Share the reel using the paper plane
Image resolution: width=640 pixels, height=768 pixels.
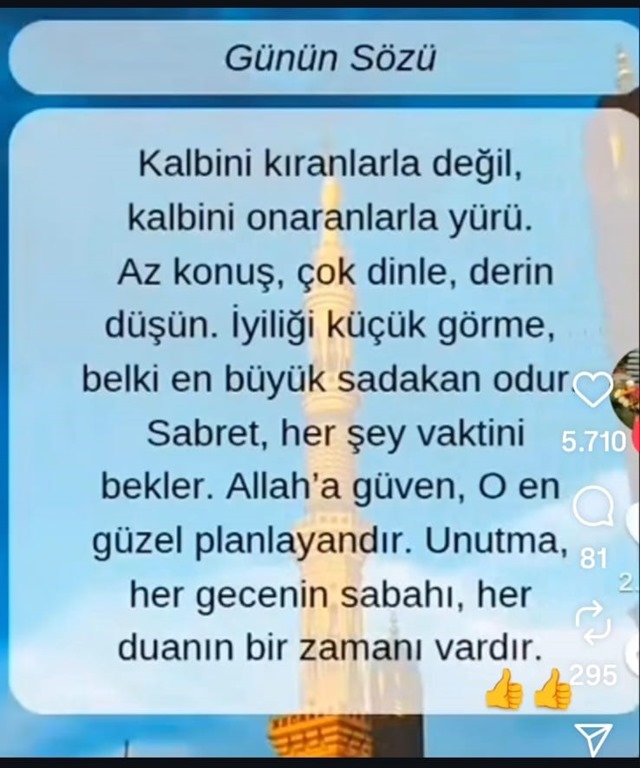[594, 741]
